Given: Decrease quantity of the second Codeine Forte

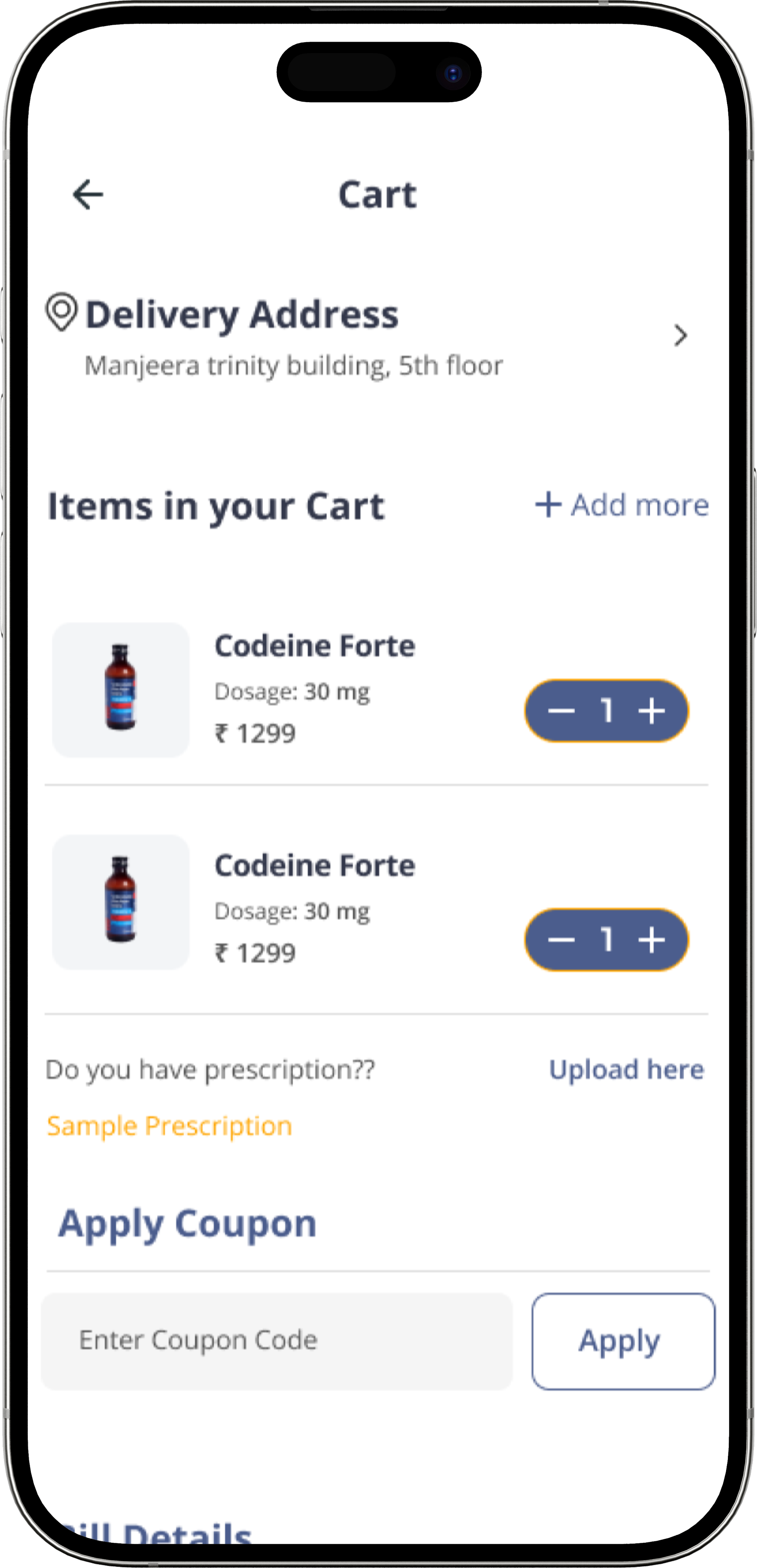Looking at the screenshot, I should click(561, 940).
